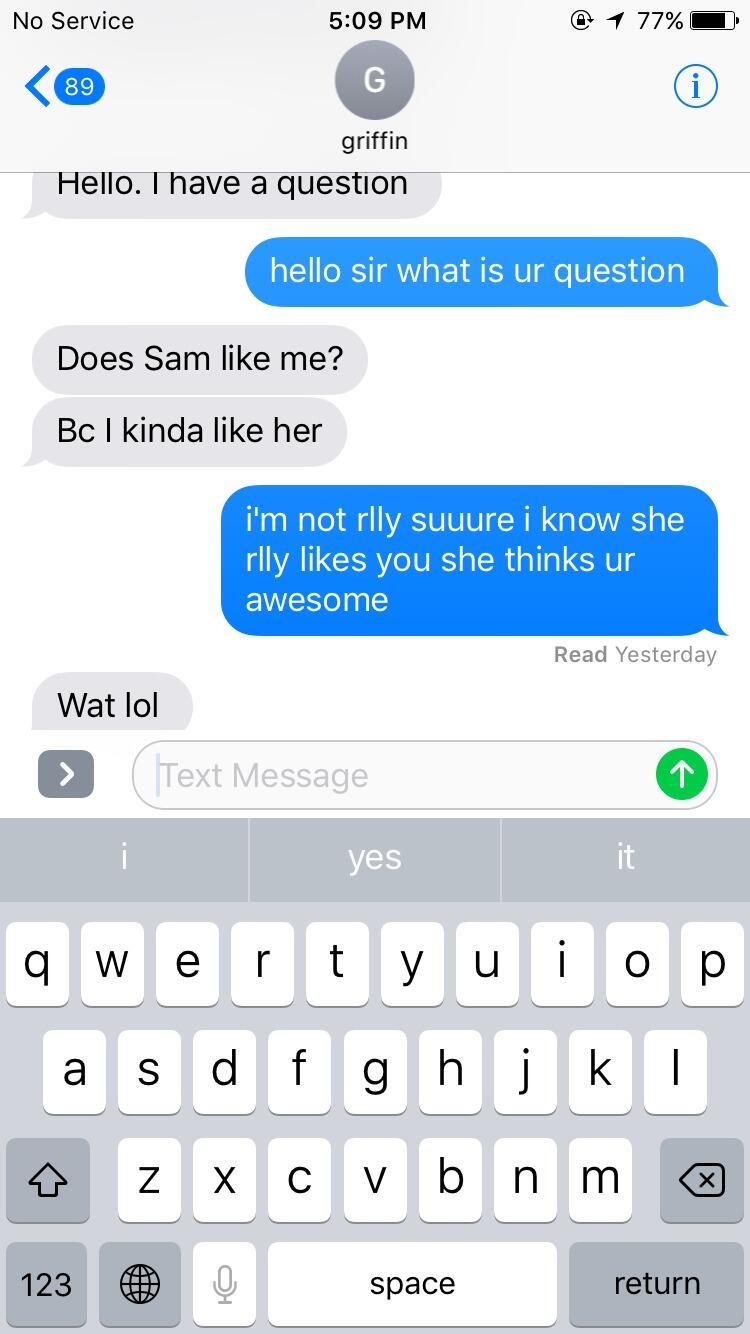Collapse the keyboard by tapping griffin's name
The image size is (750, 1334).
374,141
